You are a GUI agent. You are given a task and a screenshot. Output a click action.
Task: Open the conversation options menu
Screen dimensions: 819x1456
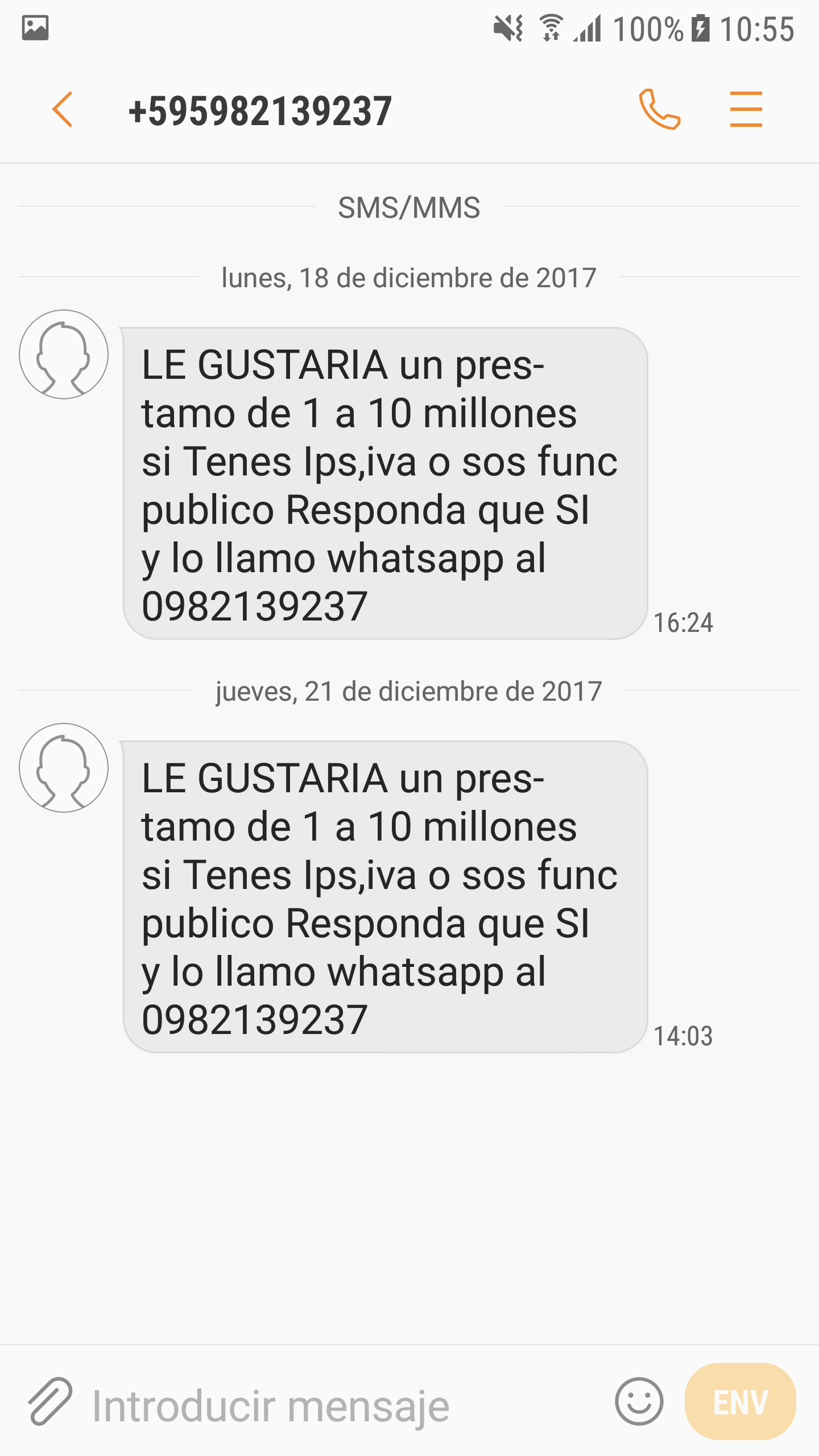click(746, 109)
